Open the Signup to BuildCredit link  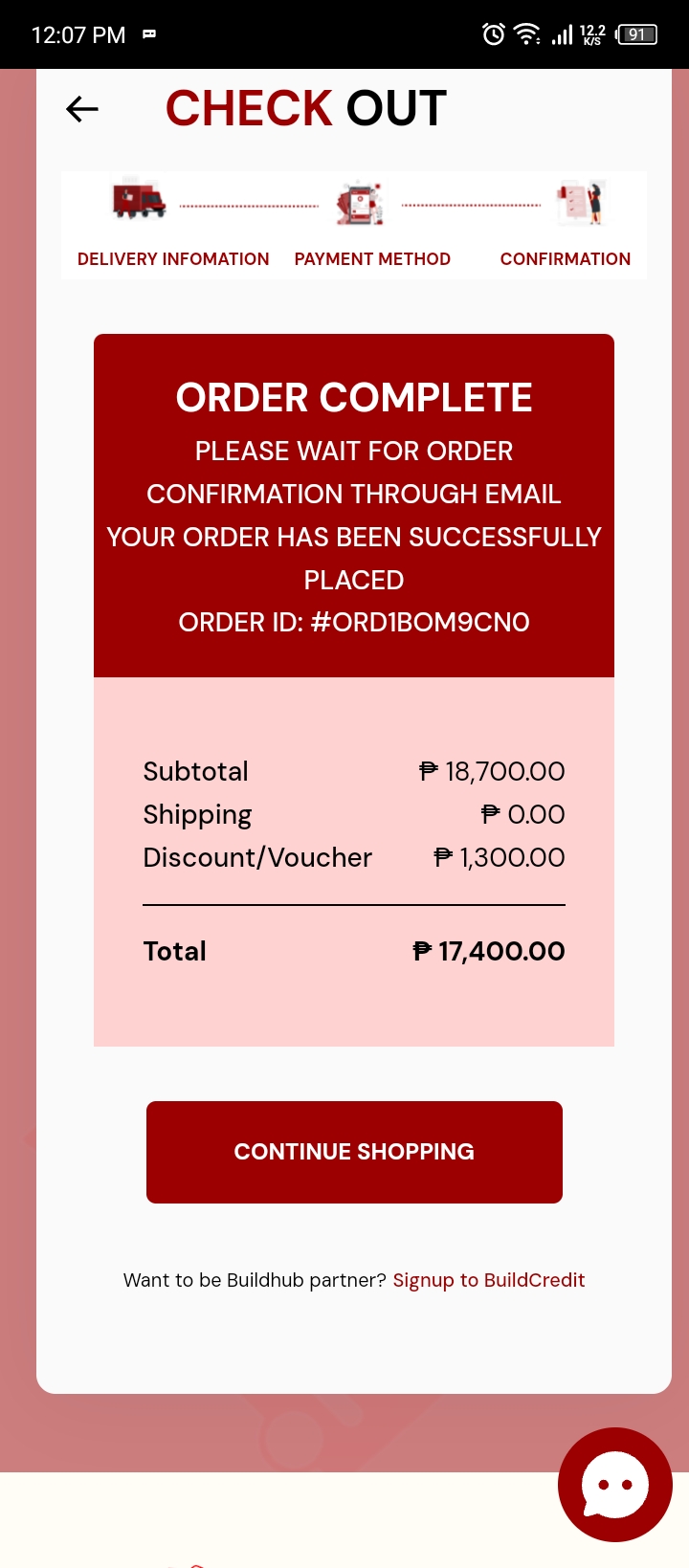coord(488,1280)
